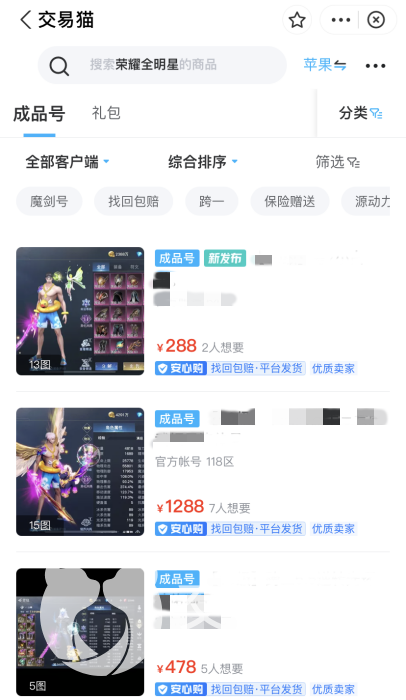This screenshot has width=406, height=700.
Task: Apply the 魔剑号 filter chip
Action: pos(49,201)
